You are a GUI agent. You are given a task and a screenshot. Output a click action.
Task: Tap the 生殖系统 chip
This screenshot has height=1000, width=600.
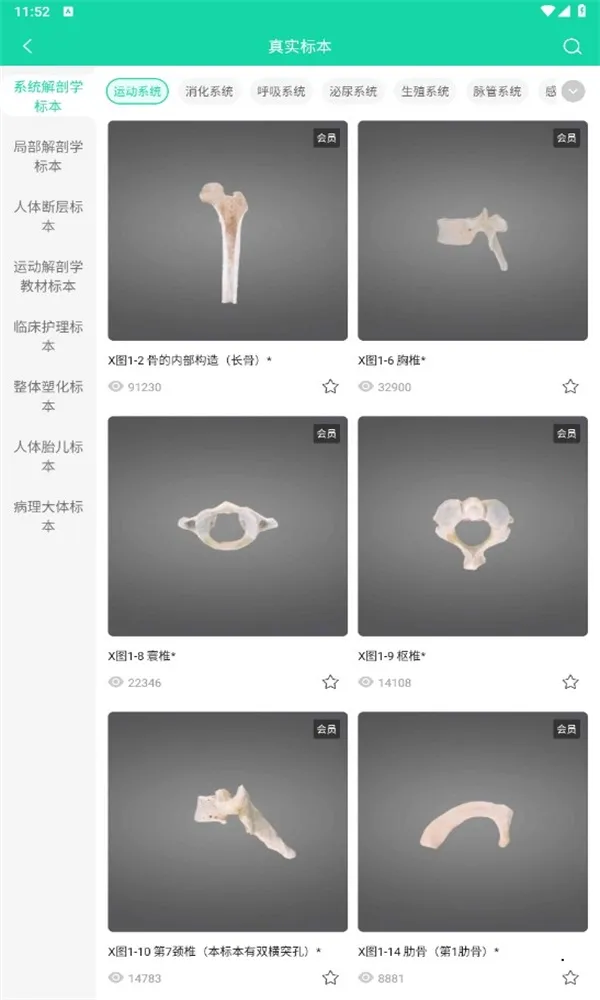pos(425,92)
